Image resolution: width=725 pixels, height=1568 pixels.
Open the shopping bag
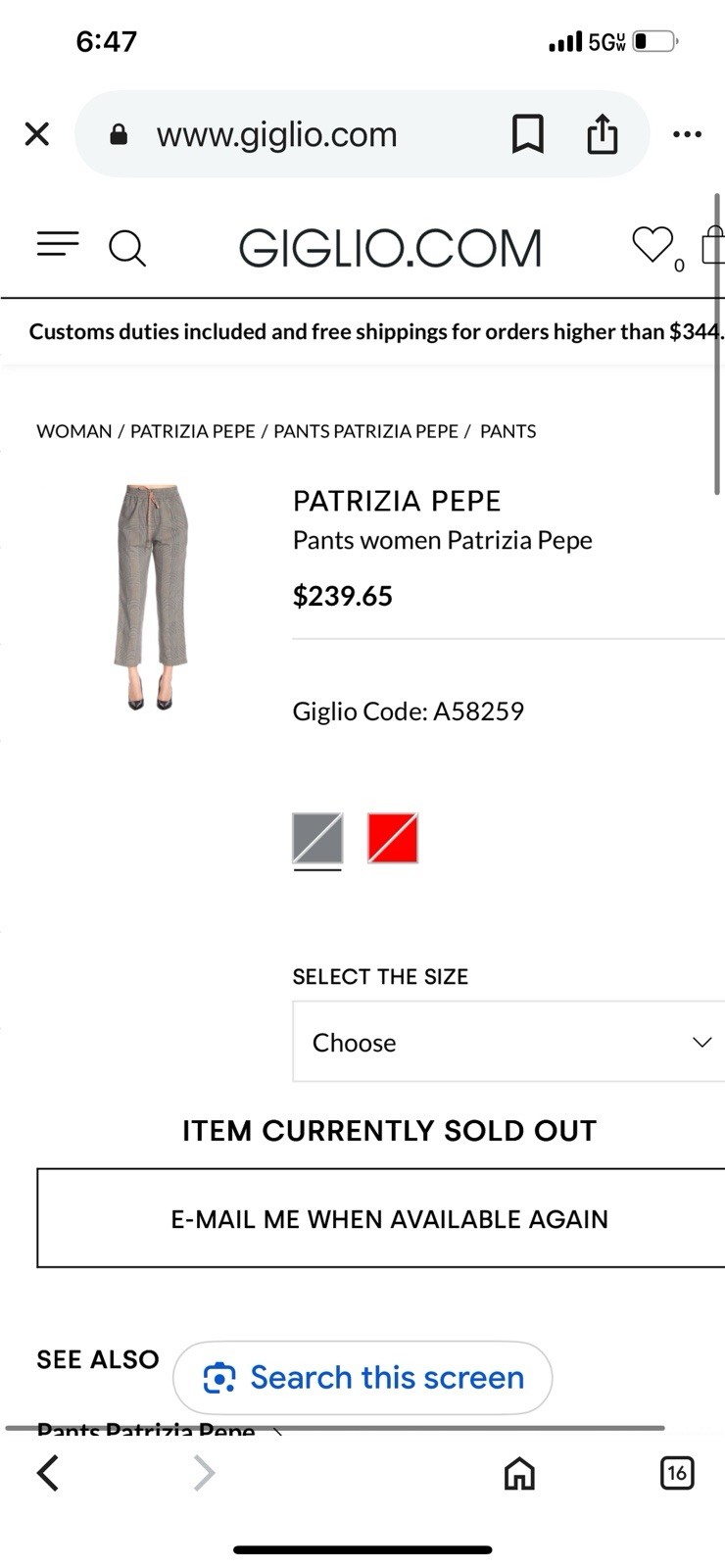(713, 245)
